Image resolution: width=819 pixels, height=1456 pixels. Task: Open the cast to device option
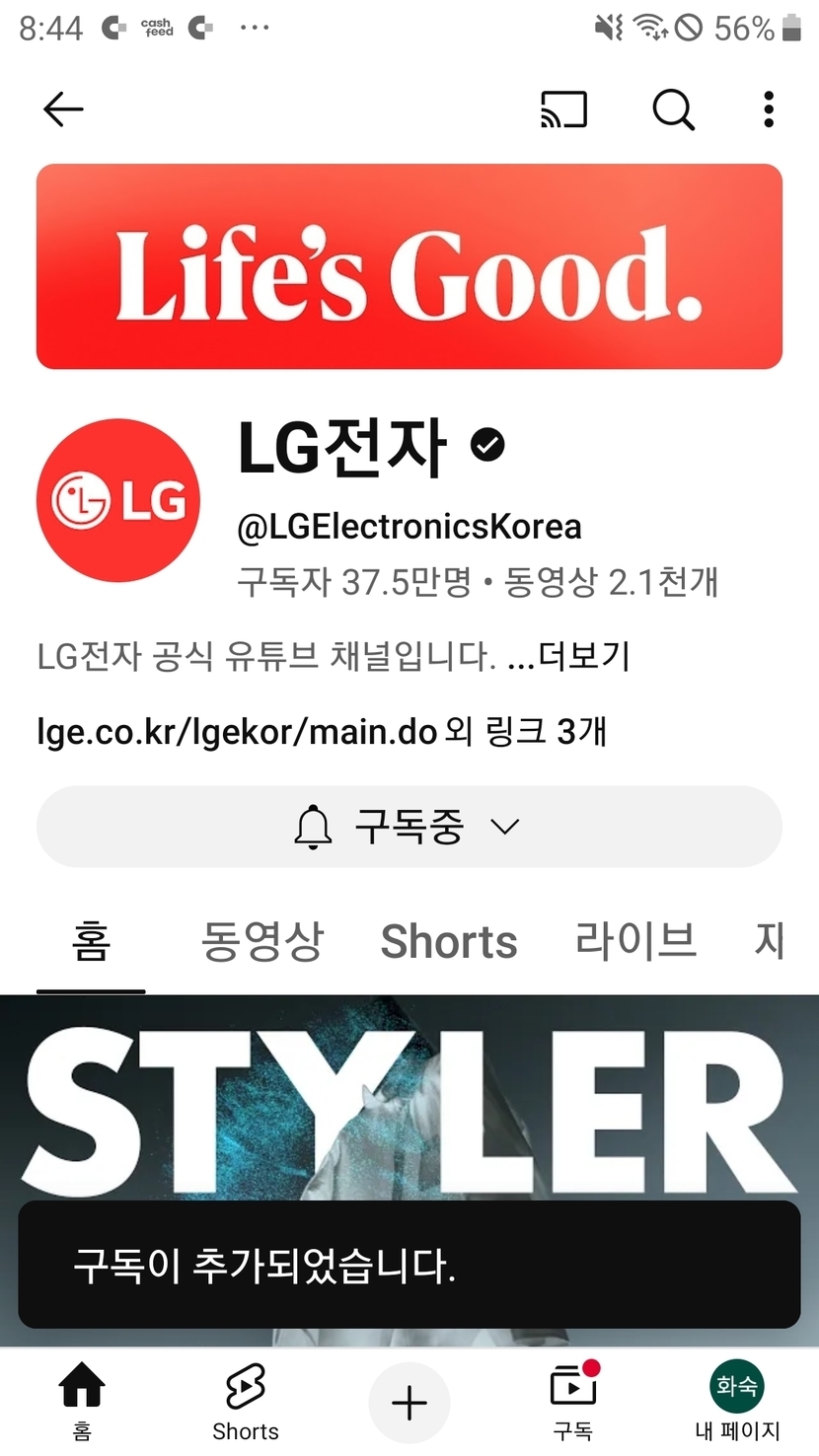(x=563, y=109)
